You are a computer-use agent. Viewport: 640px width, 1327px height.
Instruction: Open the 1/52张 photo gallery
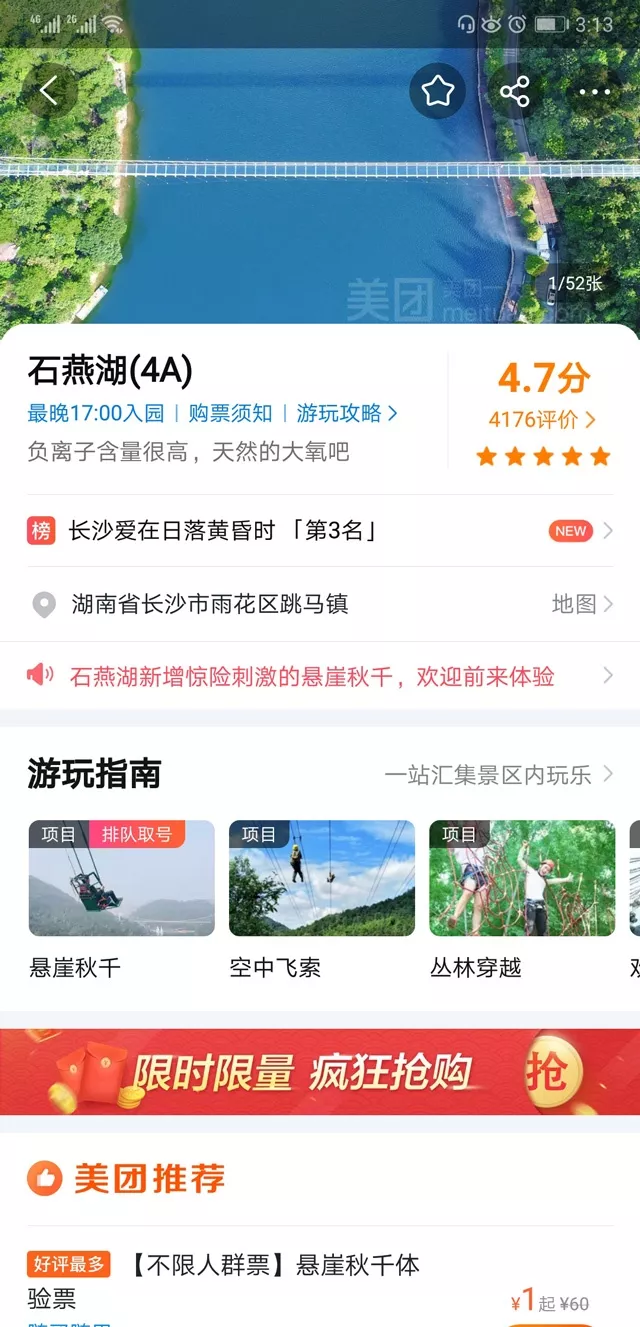(x=574, y=284)
